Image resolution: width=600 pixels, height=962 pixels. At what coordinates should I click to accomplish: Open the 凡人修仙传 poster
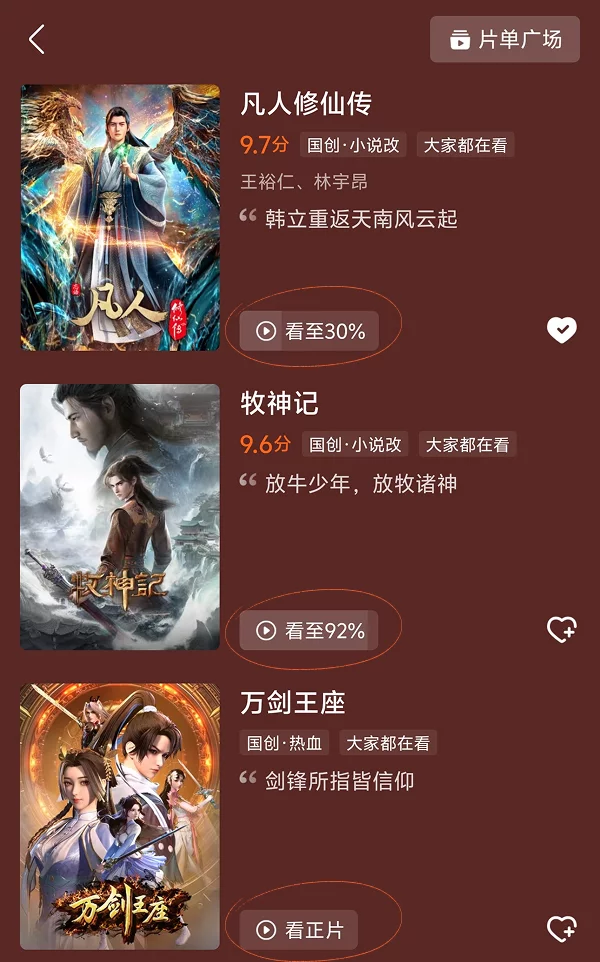click(120, 217)
